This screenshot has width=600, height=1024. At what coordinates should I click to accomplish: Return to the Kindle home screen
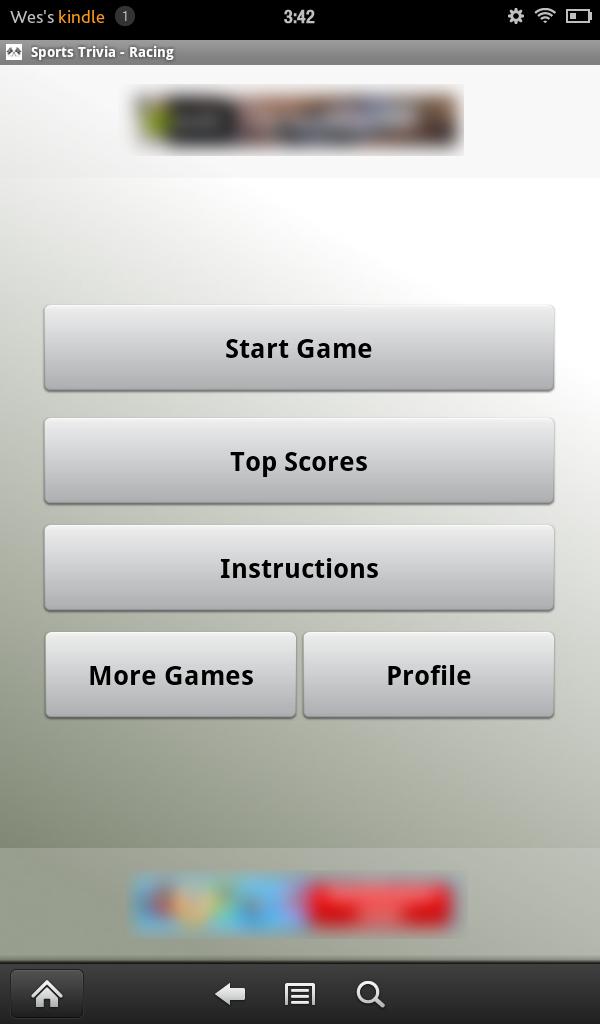pos(47,994)
